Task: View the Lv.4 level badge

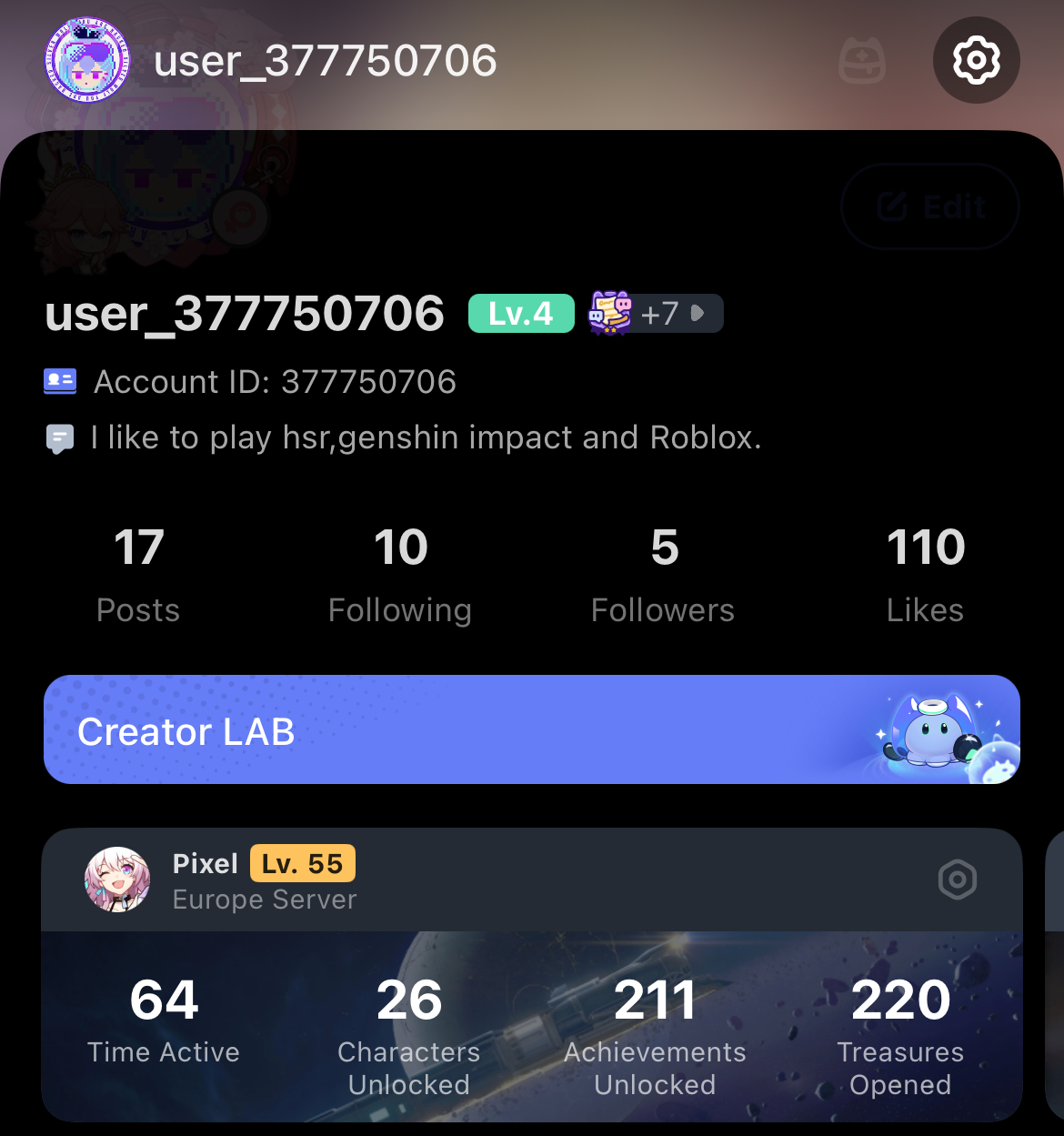Action: pos(520,314)
